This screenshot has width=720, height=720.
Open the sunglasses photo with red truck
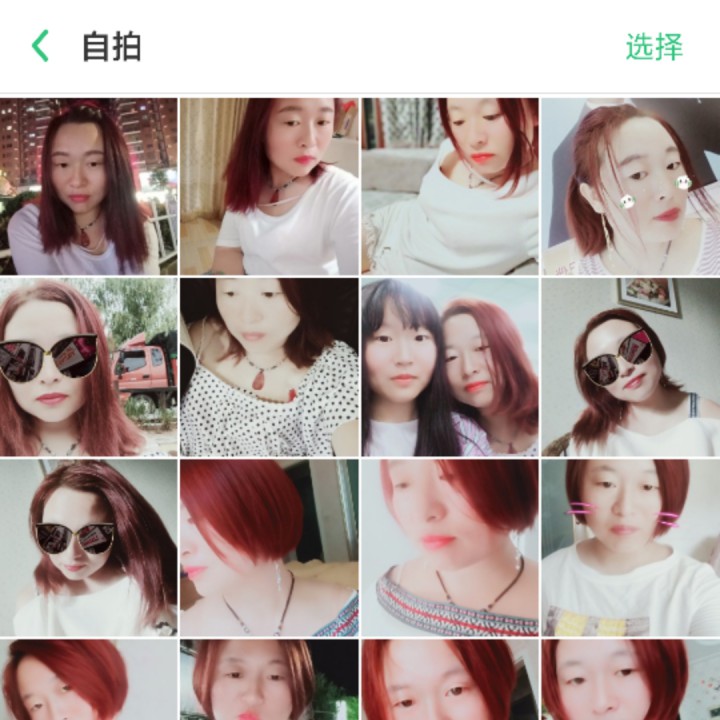(x=88, y=367)
